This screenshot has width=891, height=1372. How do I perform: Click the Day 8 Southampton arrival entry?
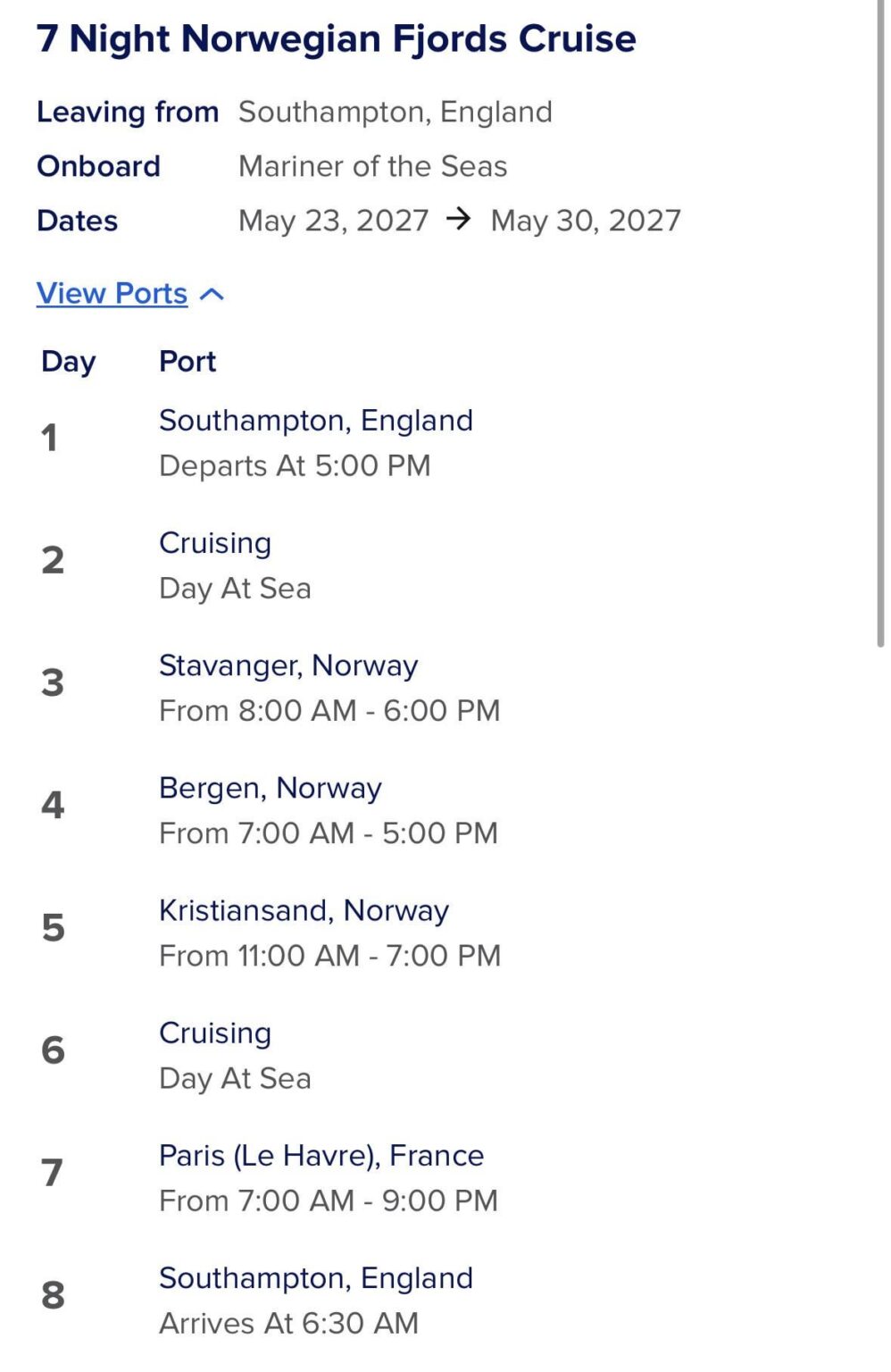(x=315, y=1277)
